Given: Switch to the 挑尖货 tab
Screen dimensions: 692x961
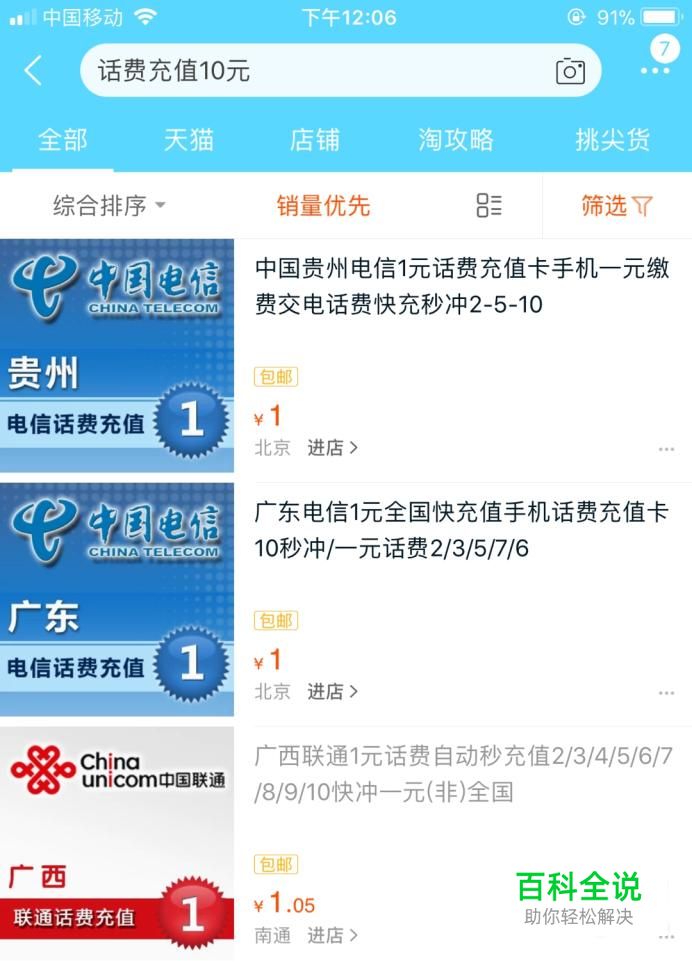Looking at the screenshot, I should pyautogui.click(x=612, y=140).
